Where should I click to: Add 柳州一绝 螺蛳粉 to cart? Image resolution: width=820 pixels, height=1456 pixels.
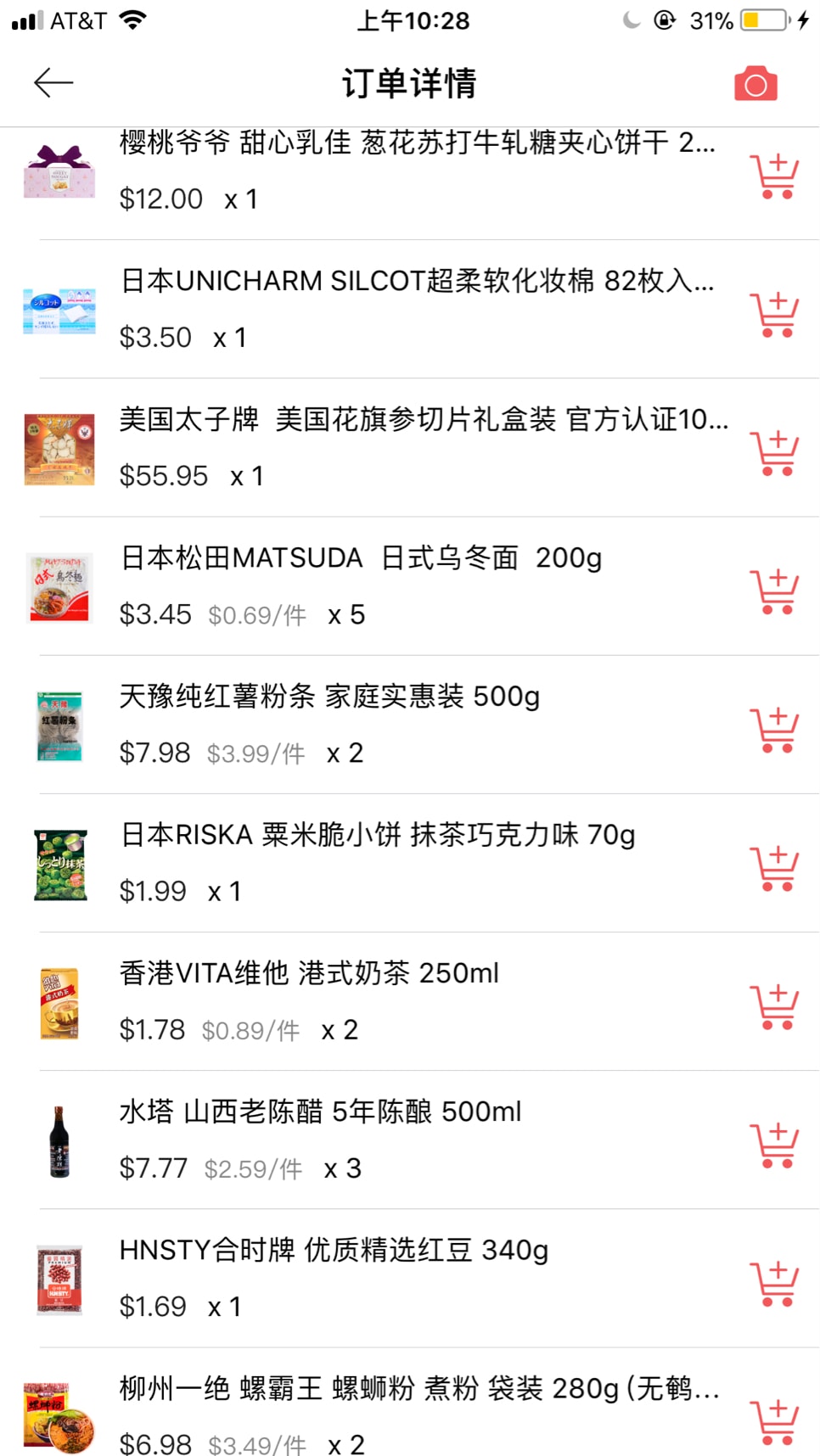[x=774, y=1422]
